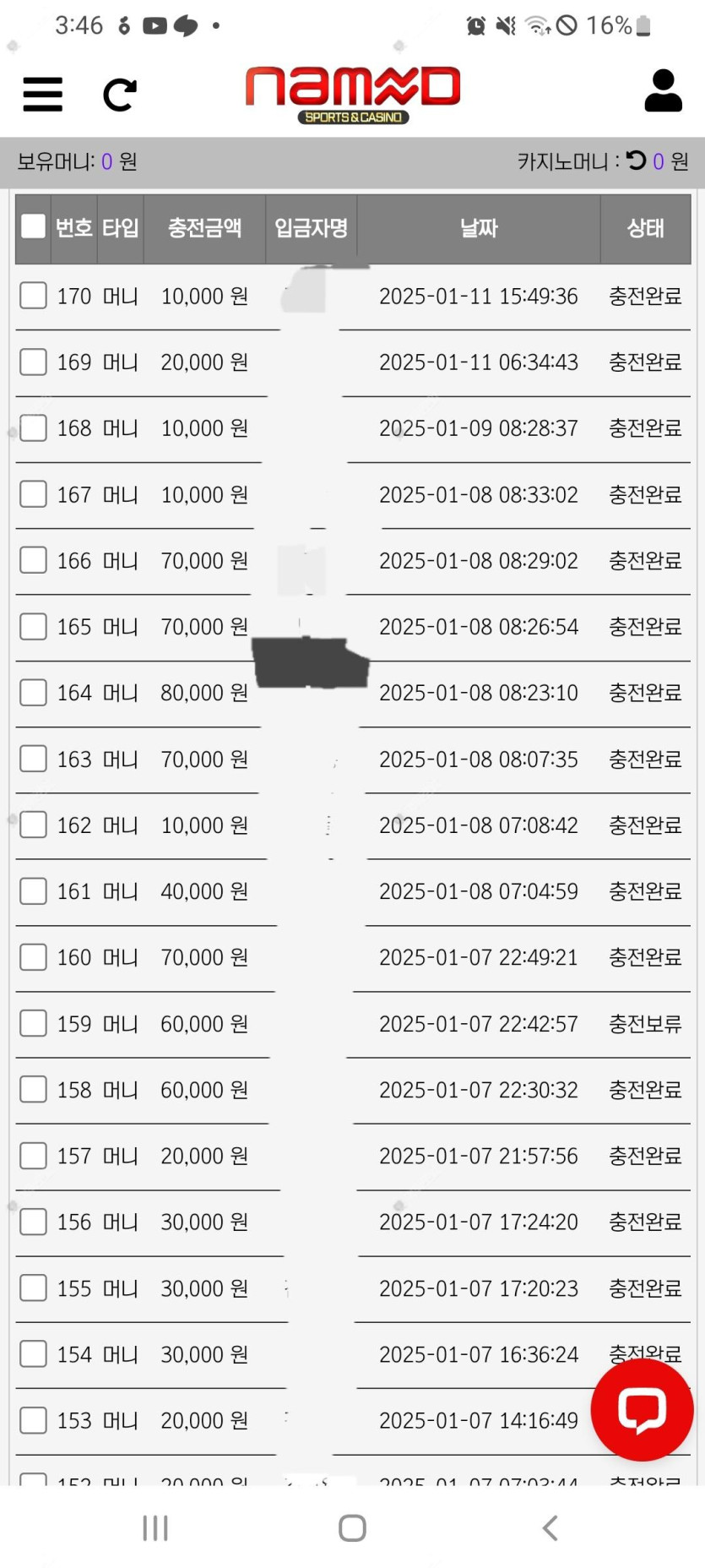This screenshot has height=1568, width=705.
Task: Mark the checkbox for entry 166
Action: point(33,560)
